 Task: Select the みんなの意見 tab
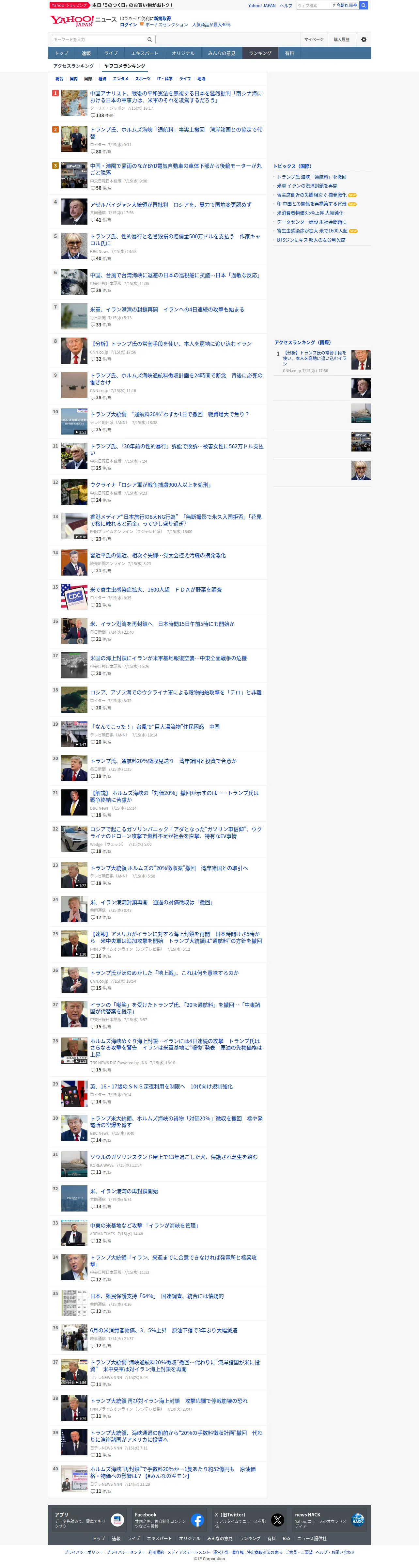221,53
